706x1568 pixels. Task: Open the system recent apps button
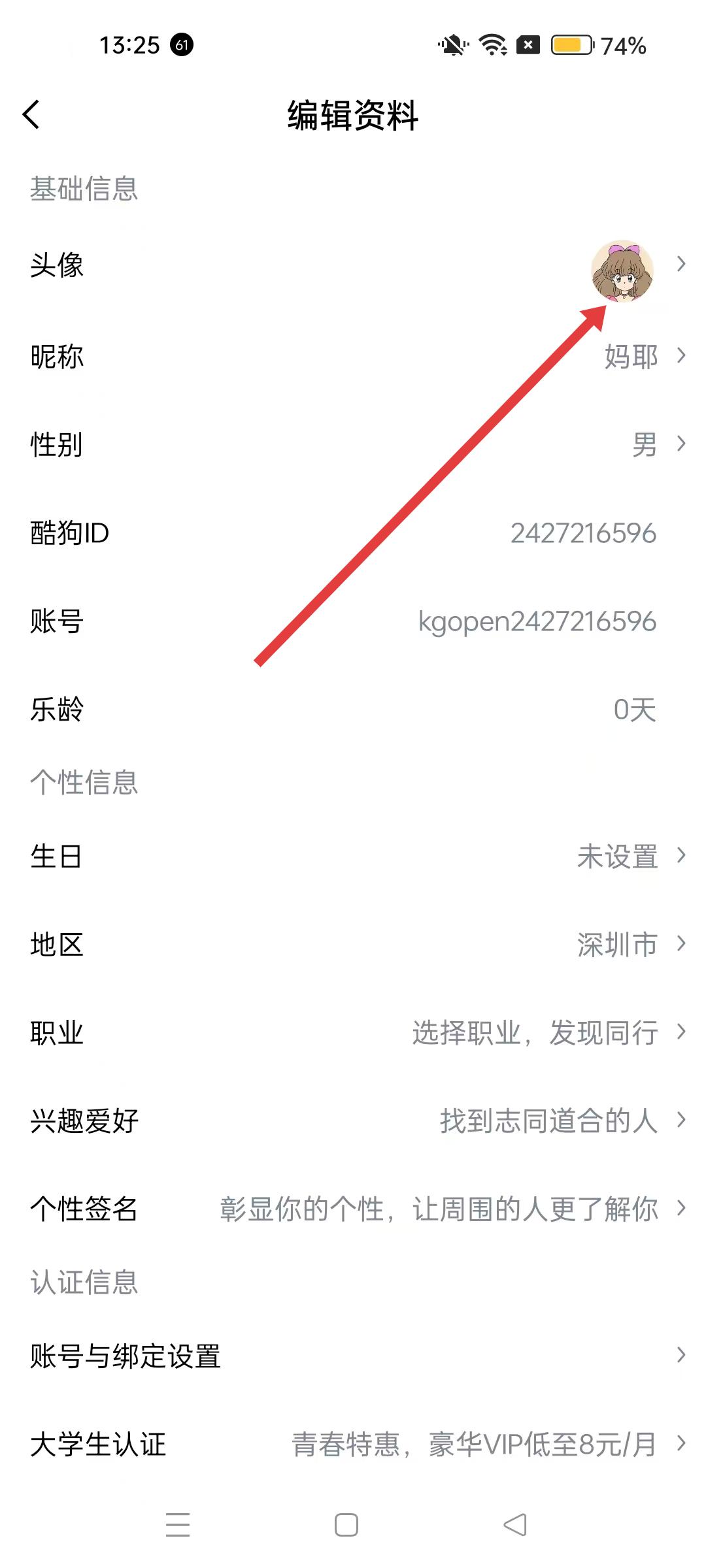pos(178,1525)
